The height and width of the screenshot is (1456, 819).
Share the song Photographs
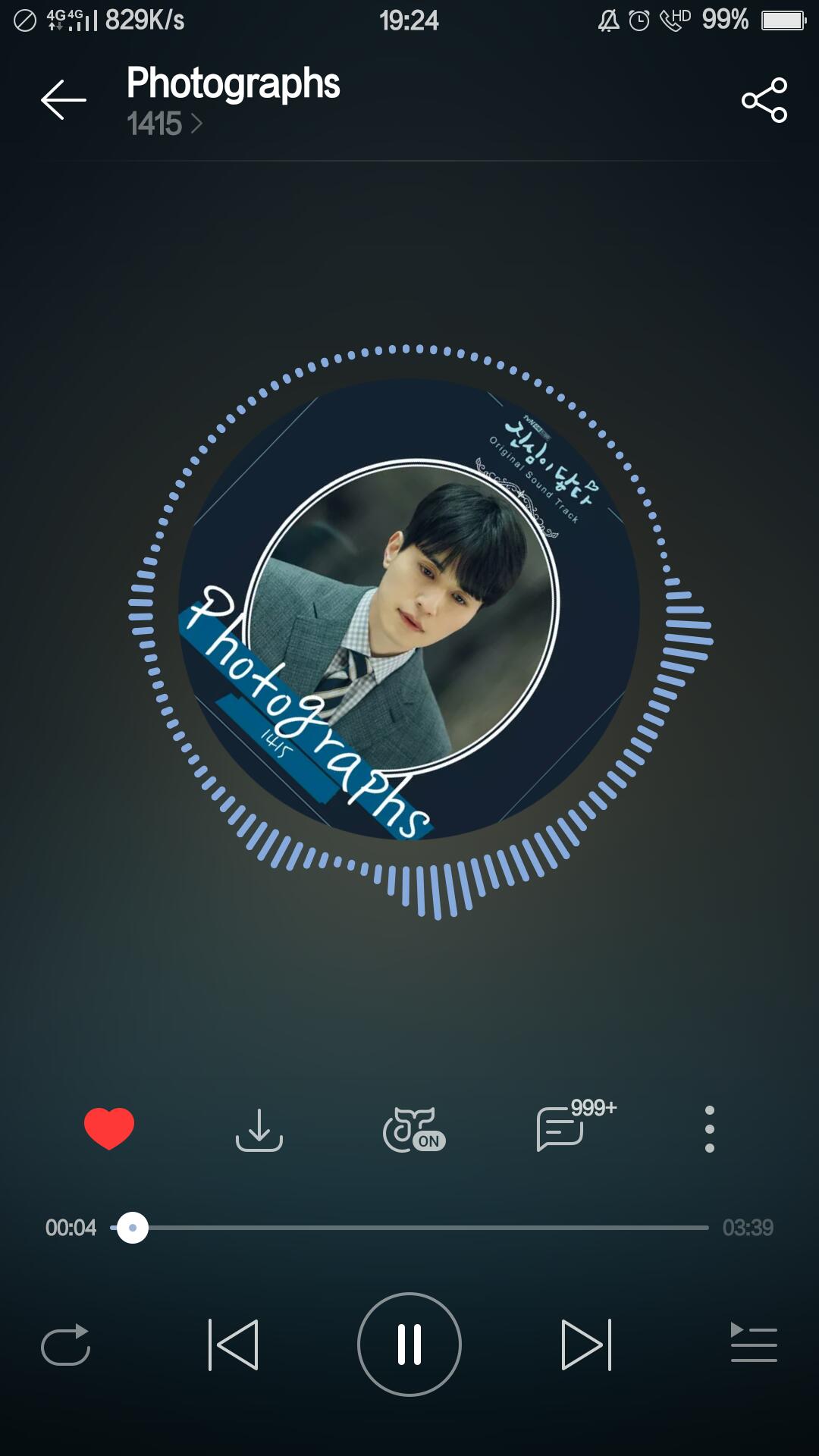[x=764, y=99]
